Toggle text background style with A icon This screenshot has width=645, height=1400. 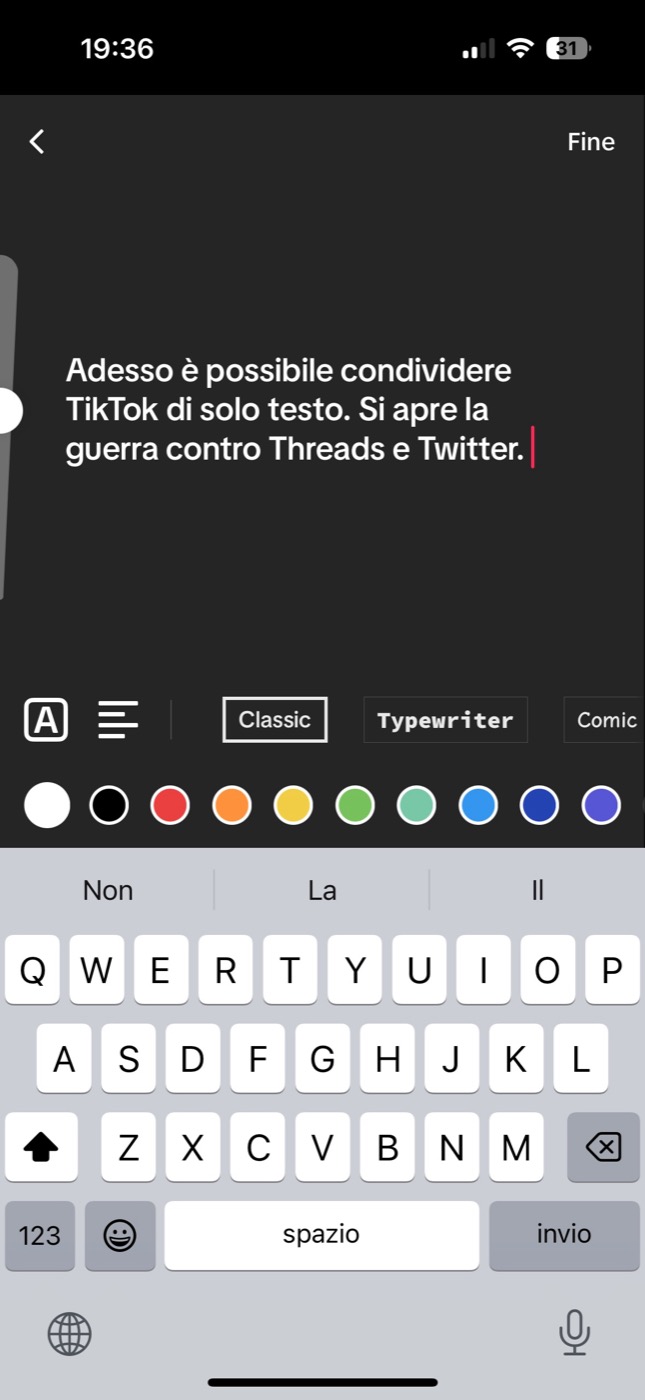point(46,719)
